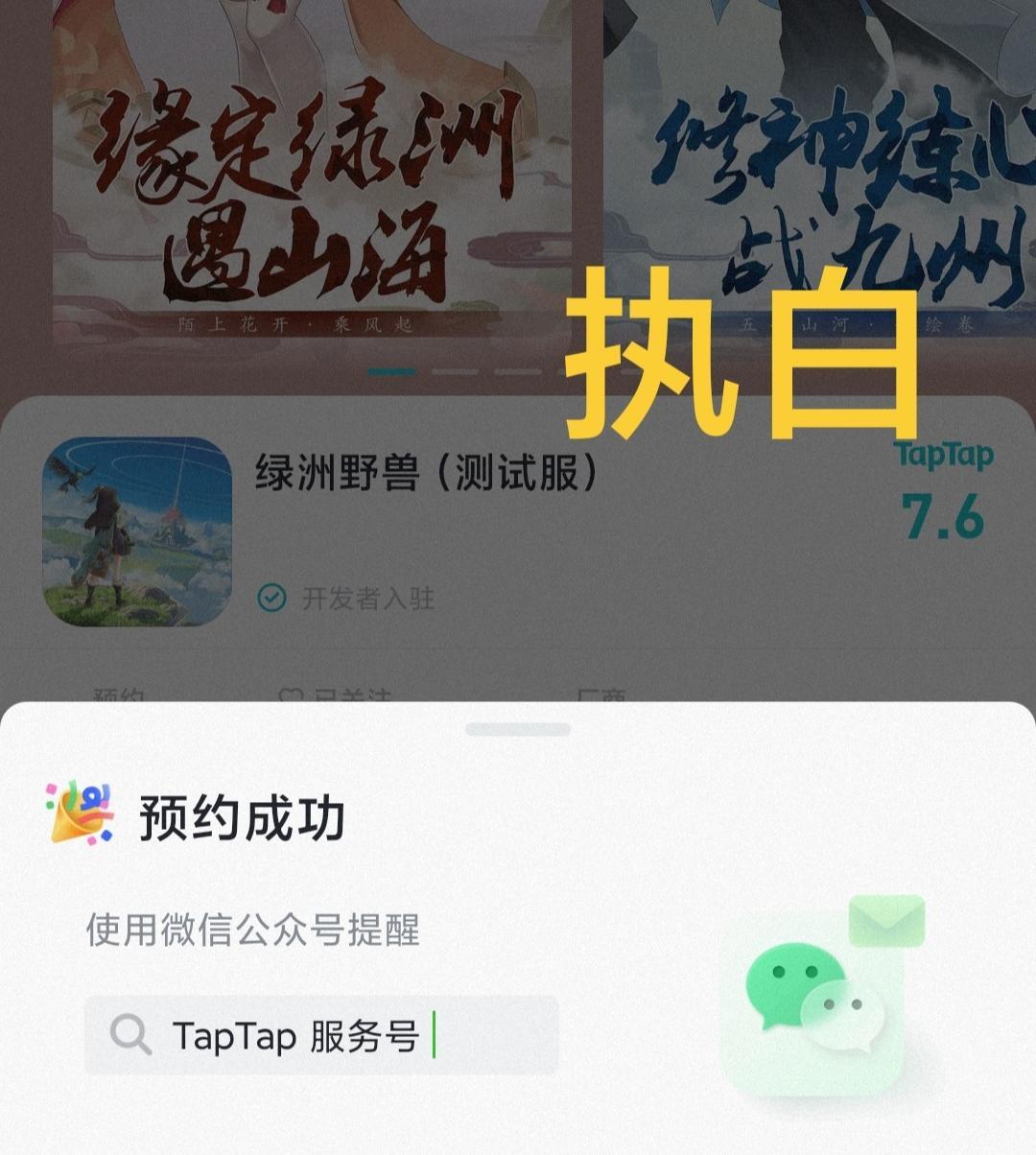The image size is (1036, 1155).
Task: Tap the bottom sheet drag handle
Action: (x=518, y=730)
